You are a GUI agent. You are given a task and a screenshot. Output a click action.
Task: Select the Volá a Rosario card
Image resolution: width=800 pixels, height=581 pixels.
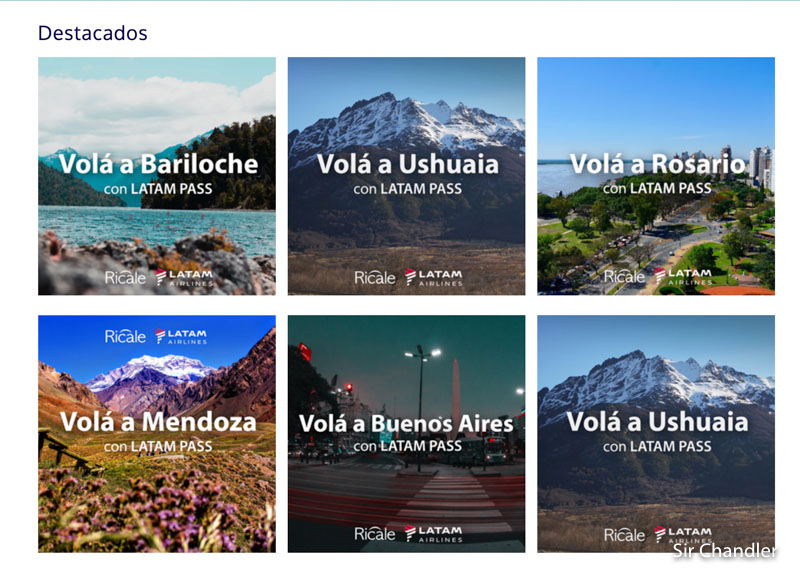point(656,176)
